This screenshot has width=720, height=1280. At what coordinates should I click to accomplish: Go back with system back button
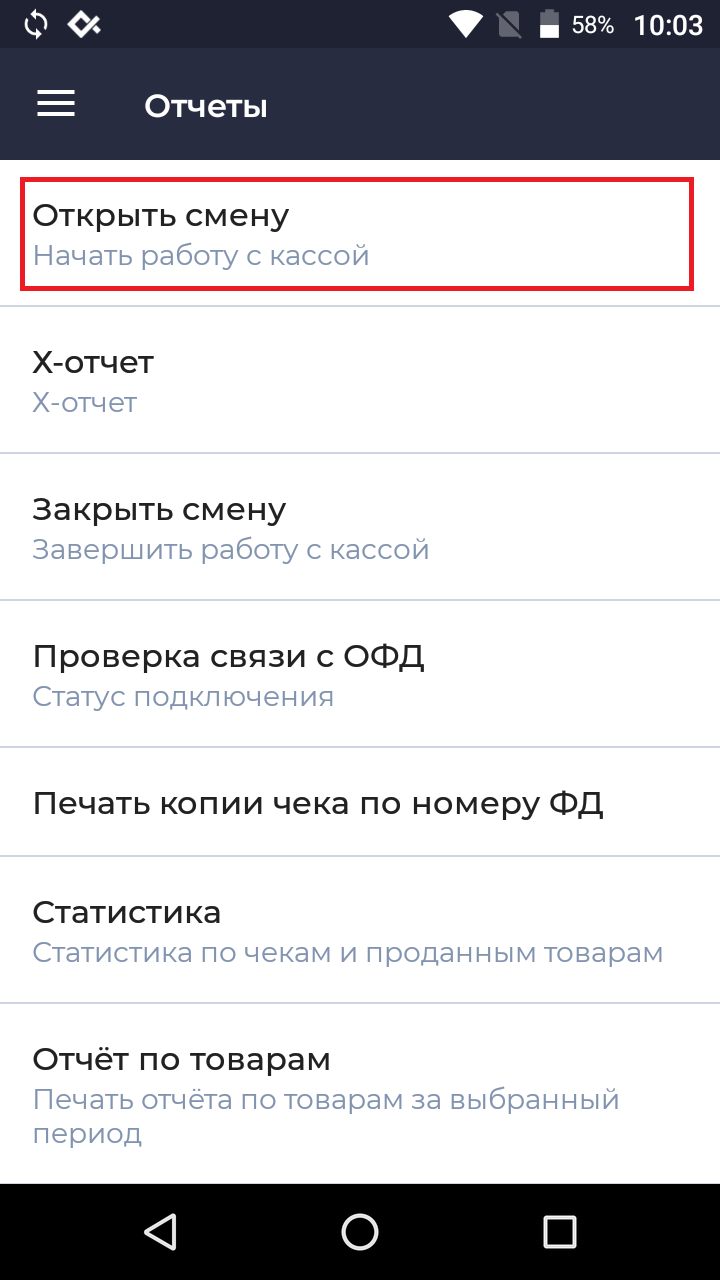[160, 1231]
